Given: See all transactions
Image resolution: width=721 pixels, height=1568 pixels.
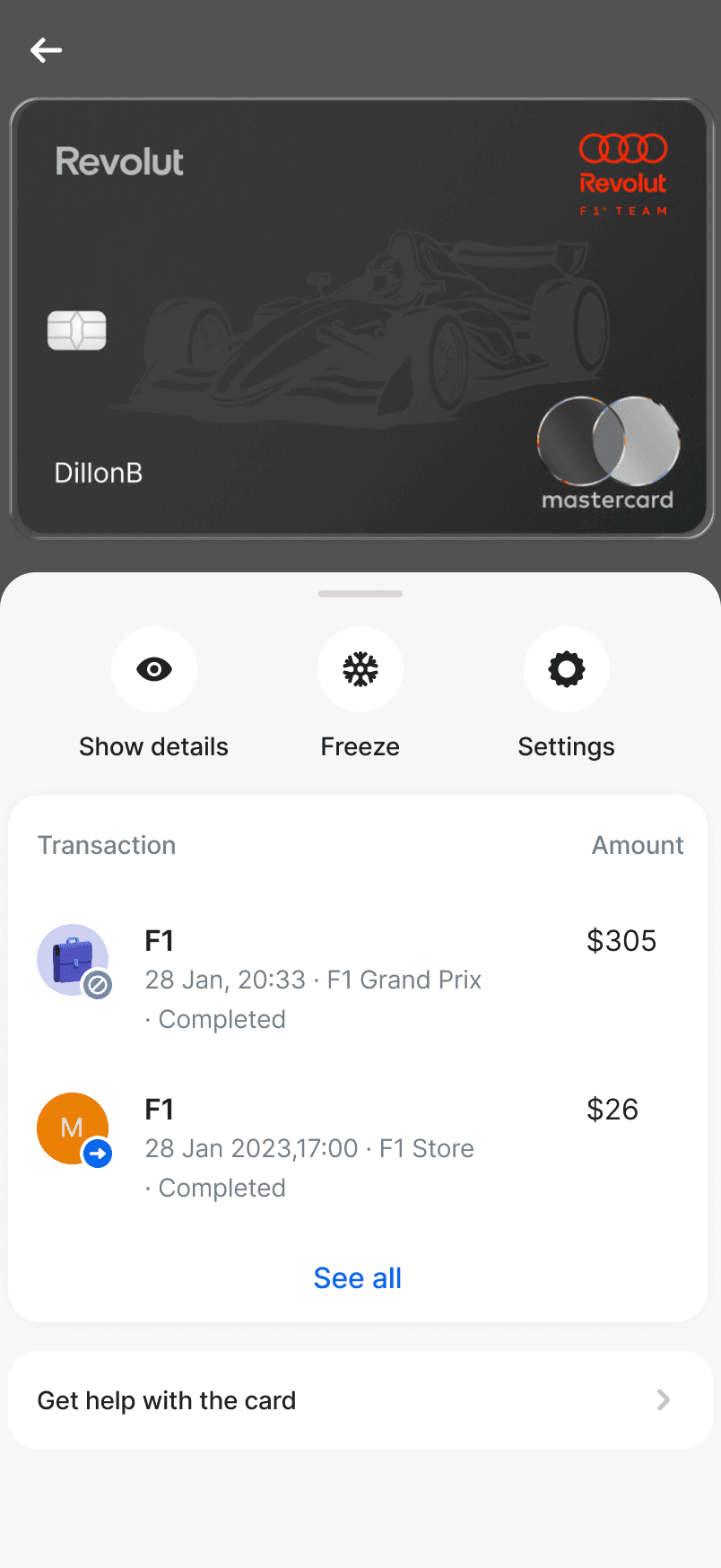Looking at the screenshot, I should [357, 1277].
